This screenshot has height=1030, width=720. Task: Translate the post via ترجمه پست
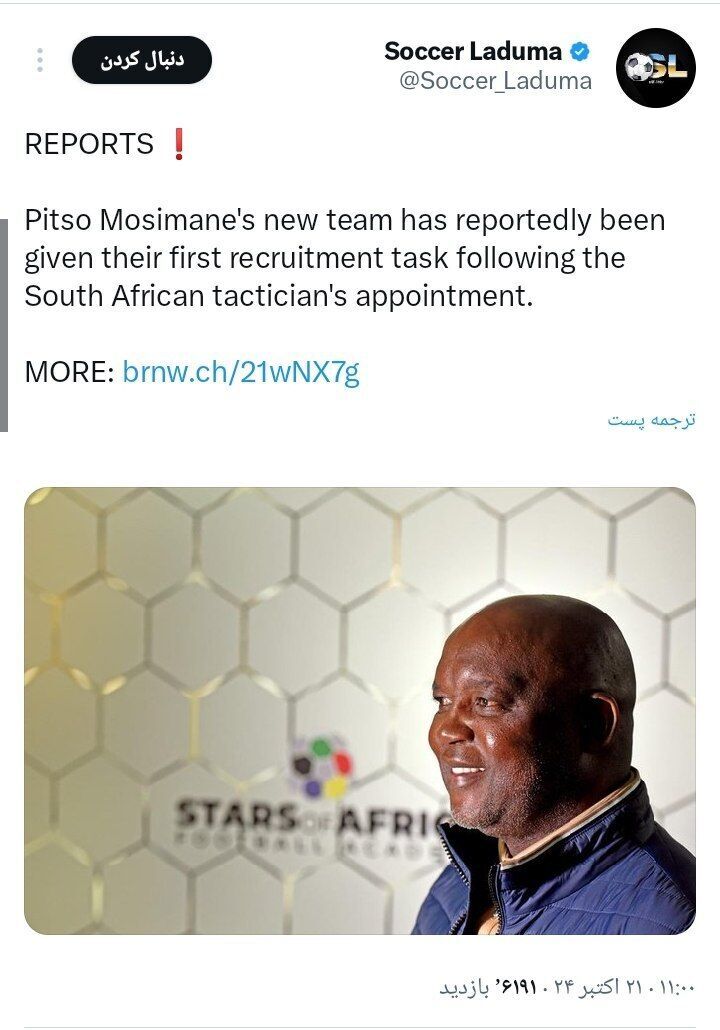651,420
